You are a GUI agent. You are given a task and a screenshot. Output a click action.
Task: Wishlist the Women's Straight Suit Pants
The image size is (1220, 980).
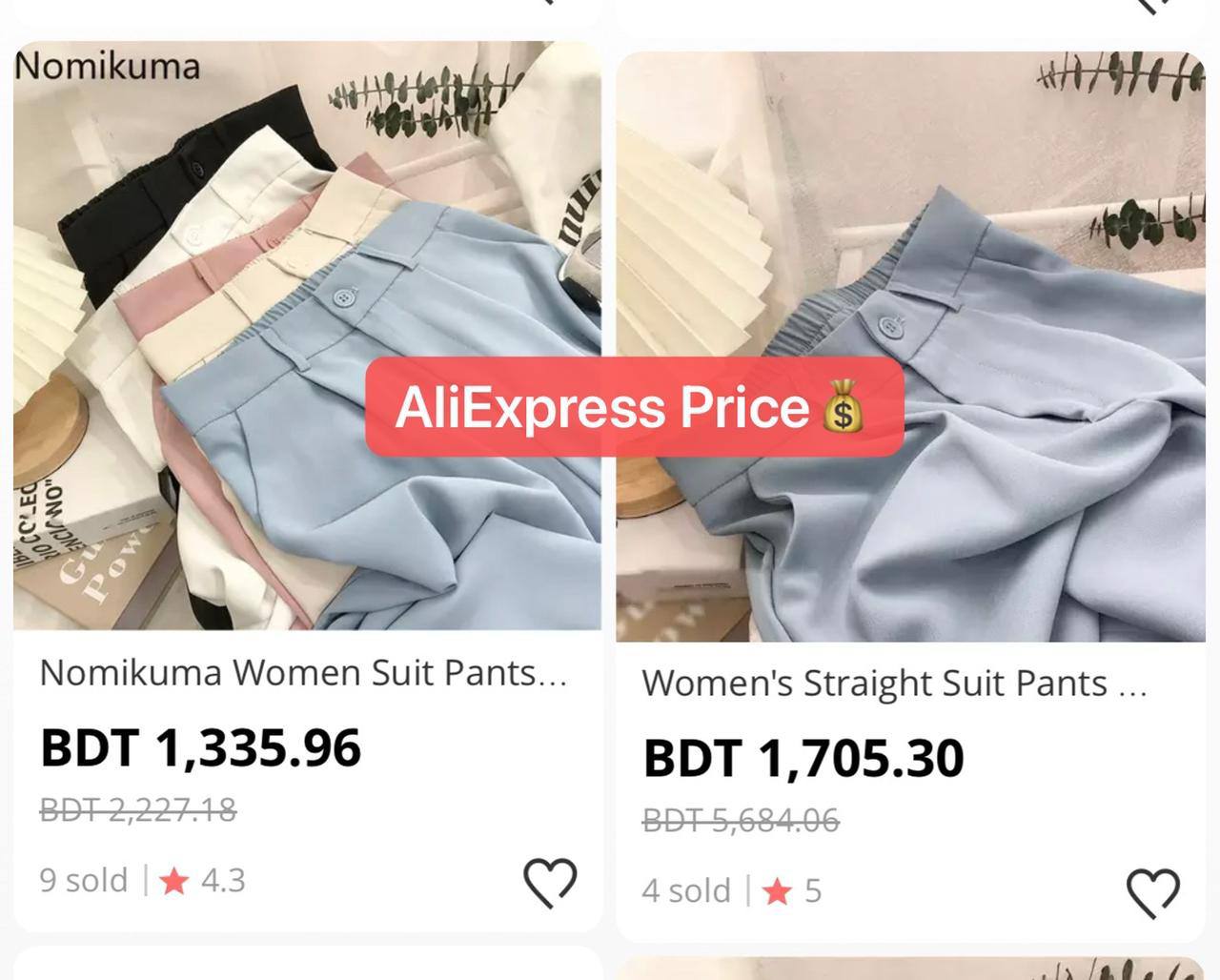(x=1152, y=892)
